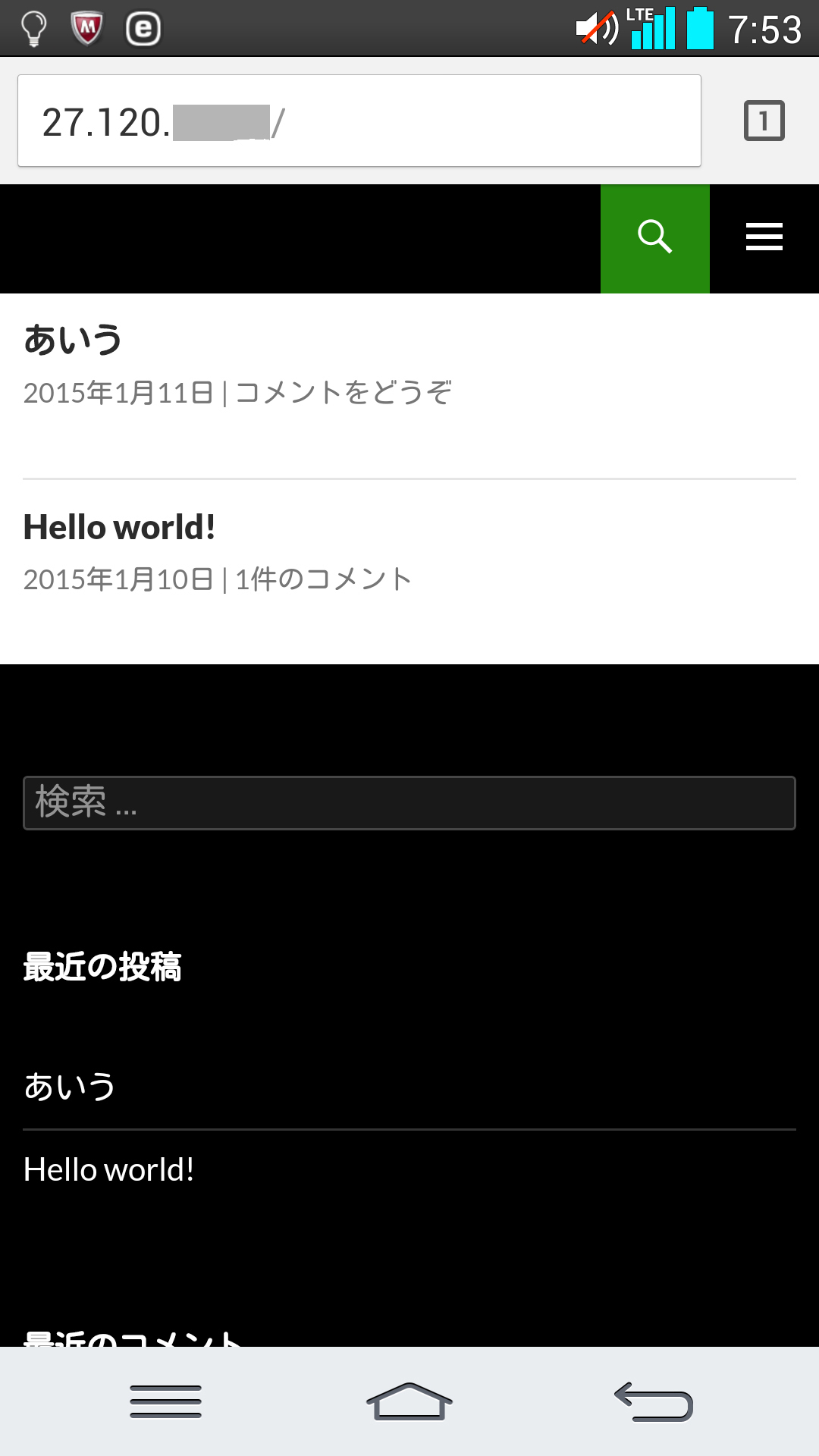Go back with the system back button
The height and width of the screenshot is (1456, 819).
[654, 1401]
